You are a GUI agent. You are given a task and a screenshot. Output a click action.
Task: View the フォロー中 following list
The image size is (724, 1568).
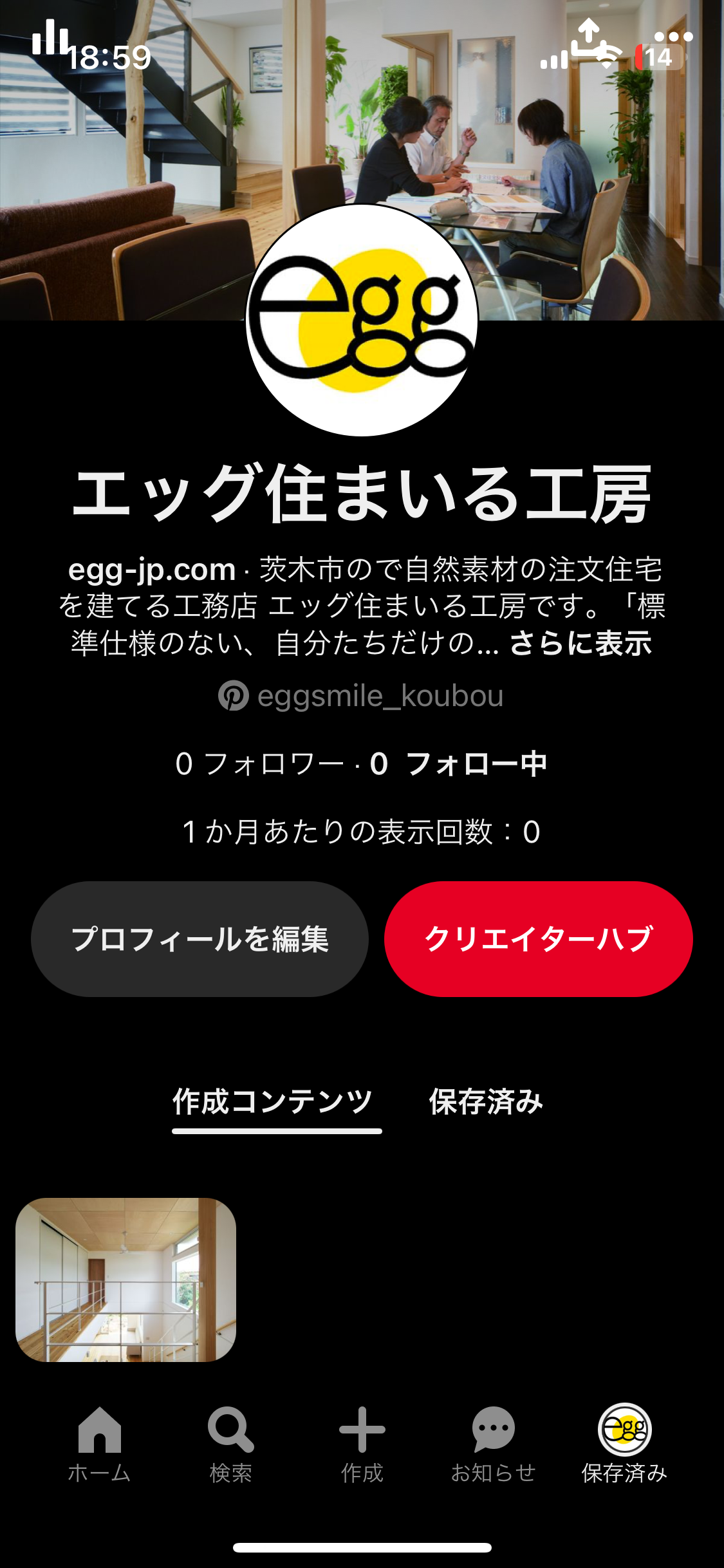(x=459, y=764)
